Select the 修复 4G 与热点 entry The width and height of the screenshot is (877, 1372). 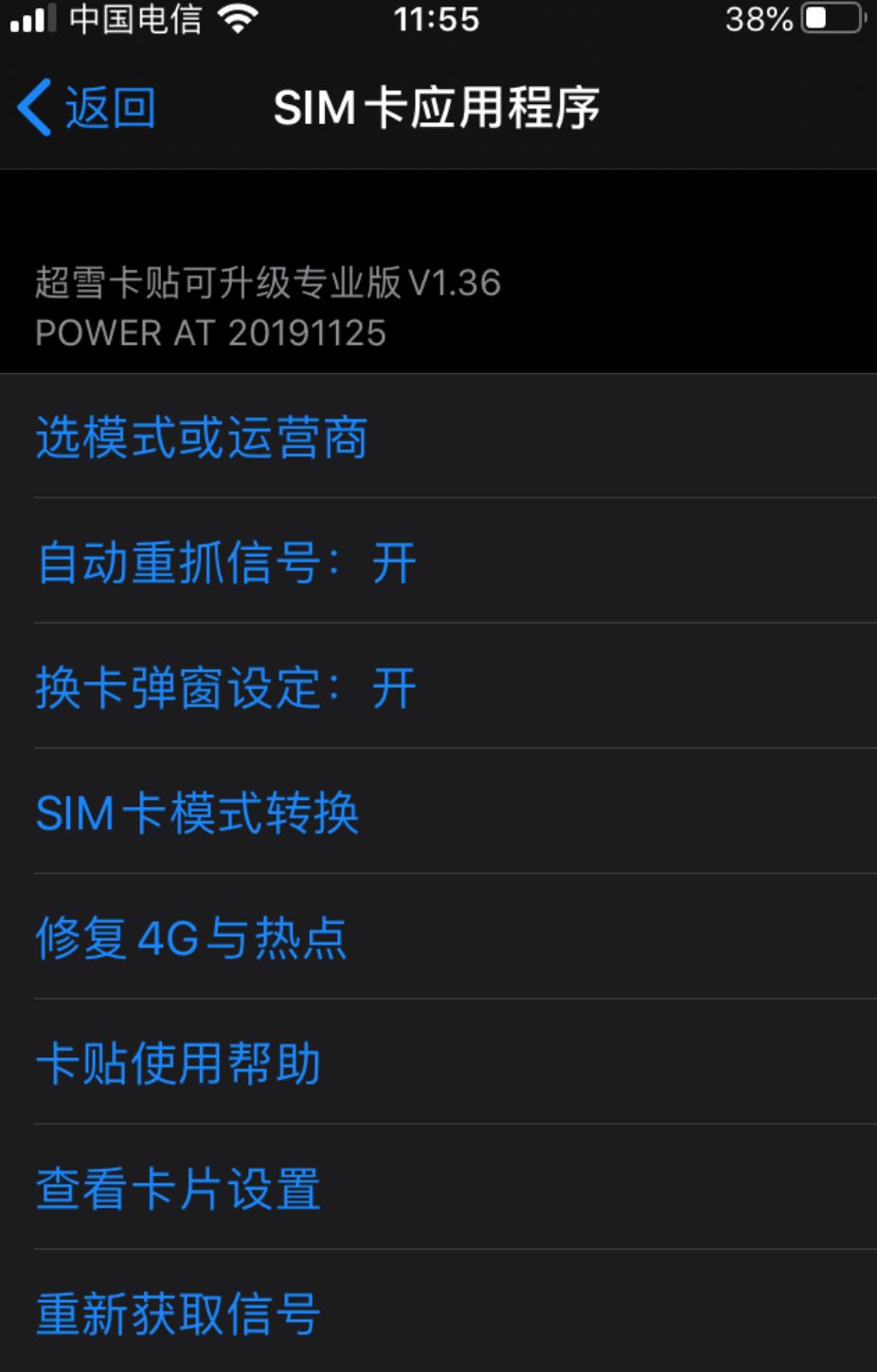[191, 938]
